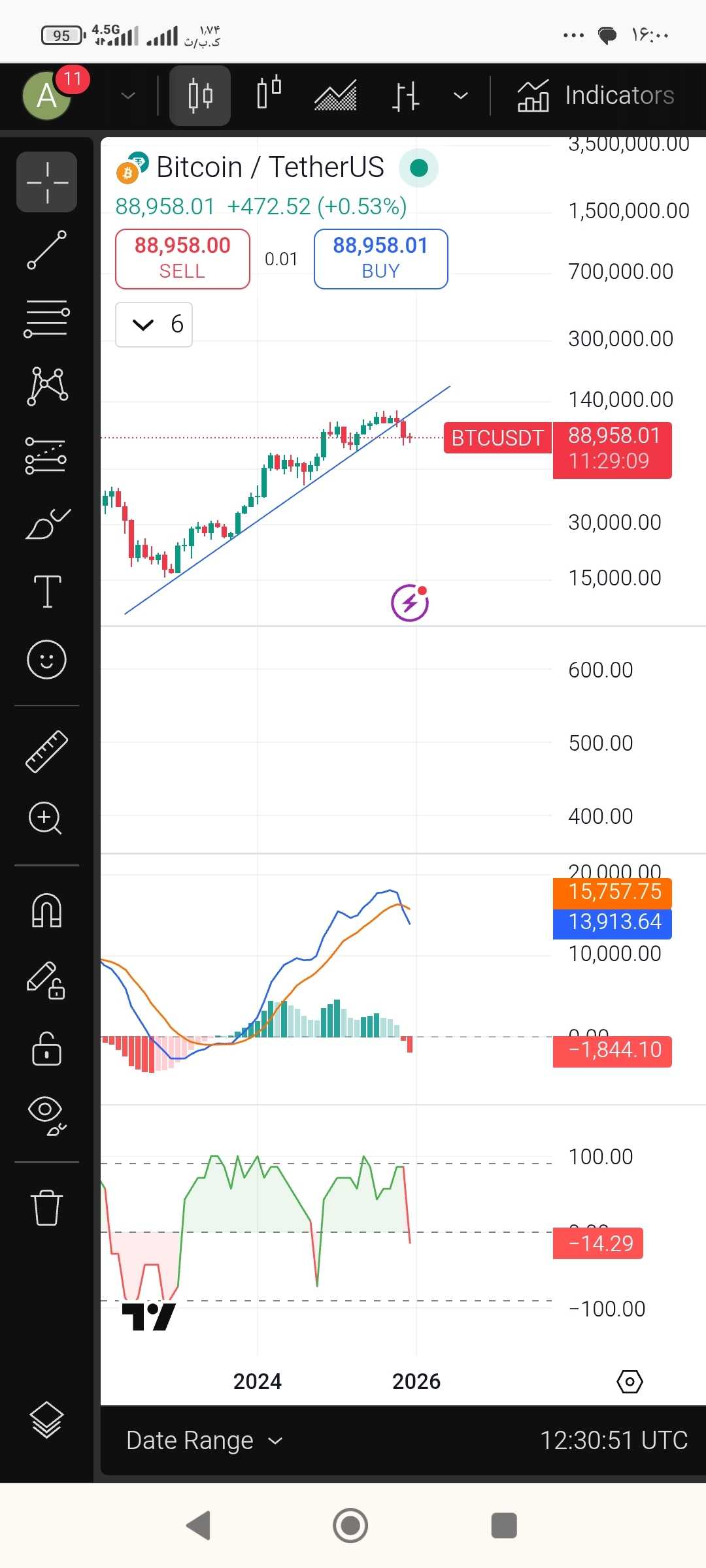Select the Brush drawing tool
This screenshot has width=706, height=1568.
(x=46, y=523)
